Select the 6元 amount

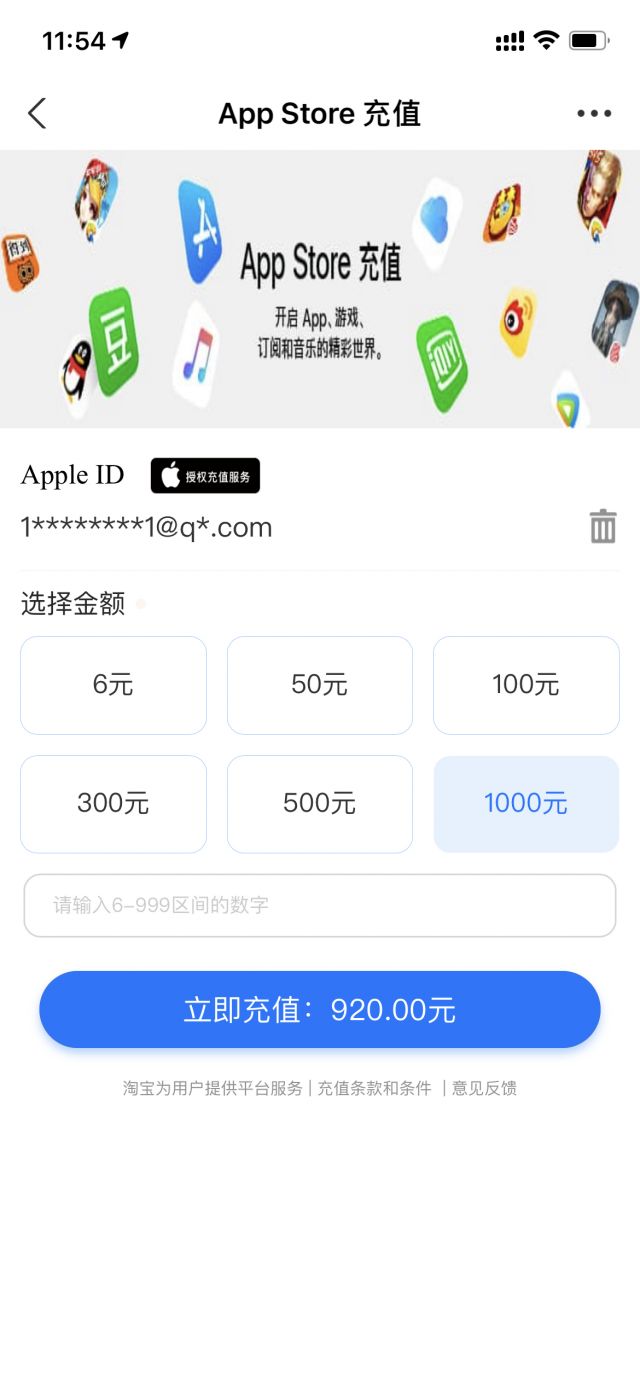[113, 685]
